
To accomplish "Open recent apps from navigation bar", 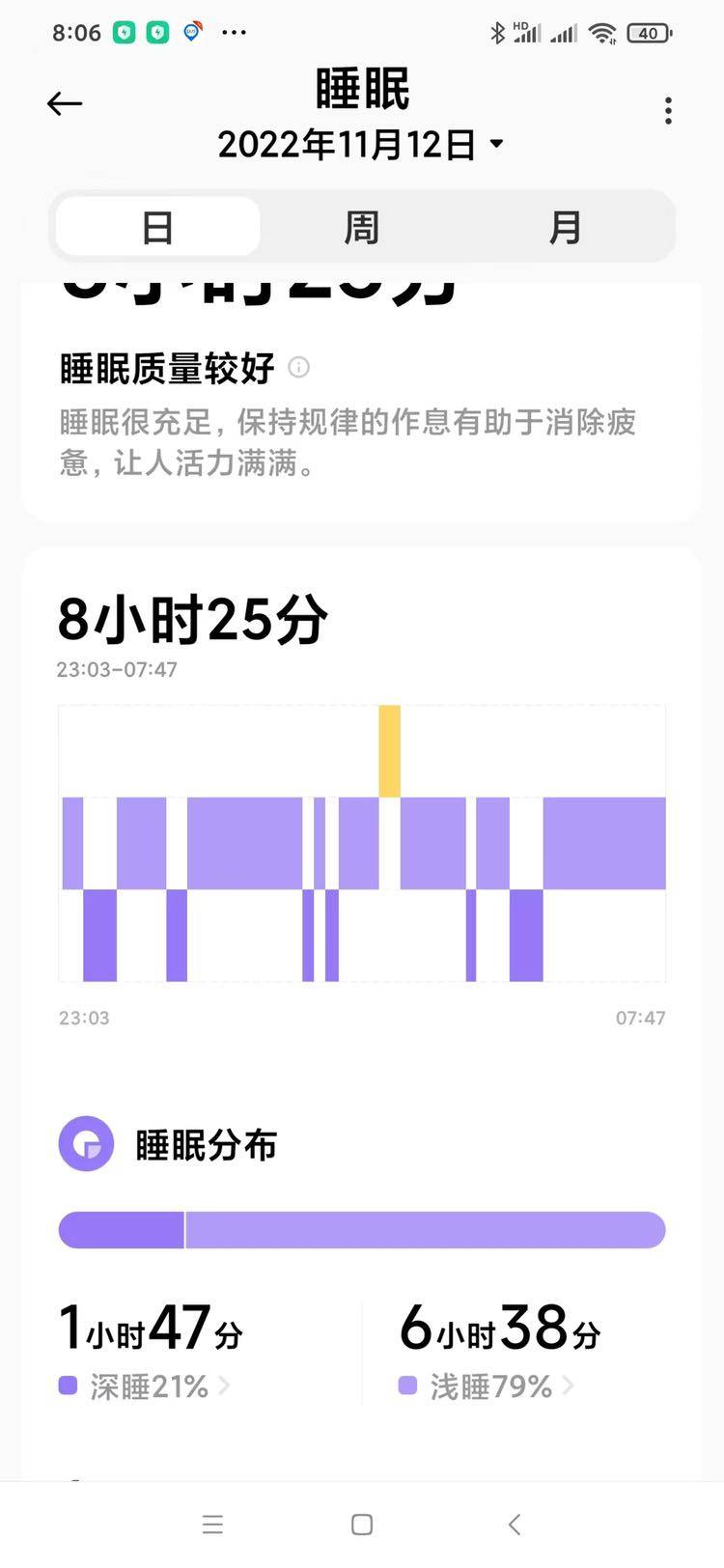I will (x=212, y=1525).
